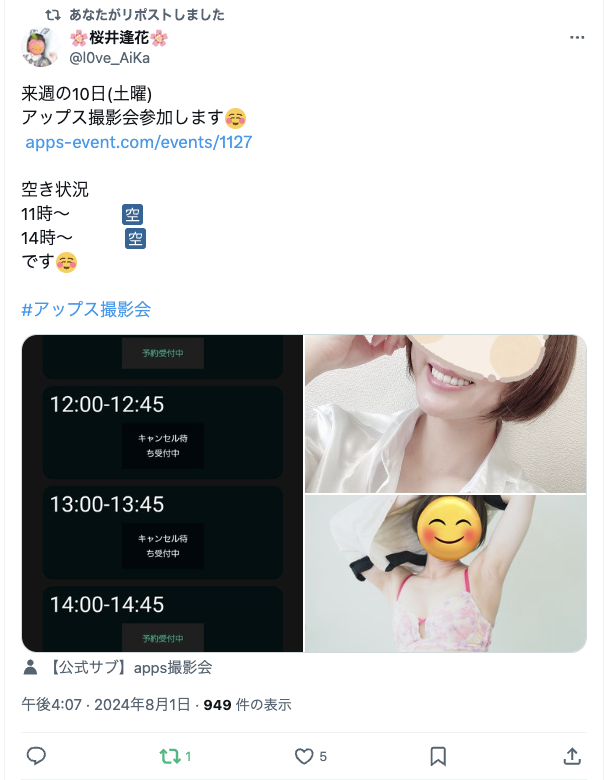Open the apps-event.com/events/1127 link

pyautogui.click(x=138, y=142)
